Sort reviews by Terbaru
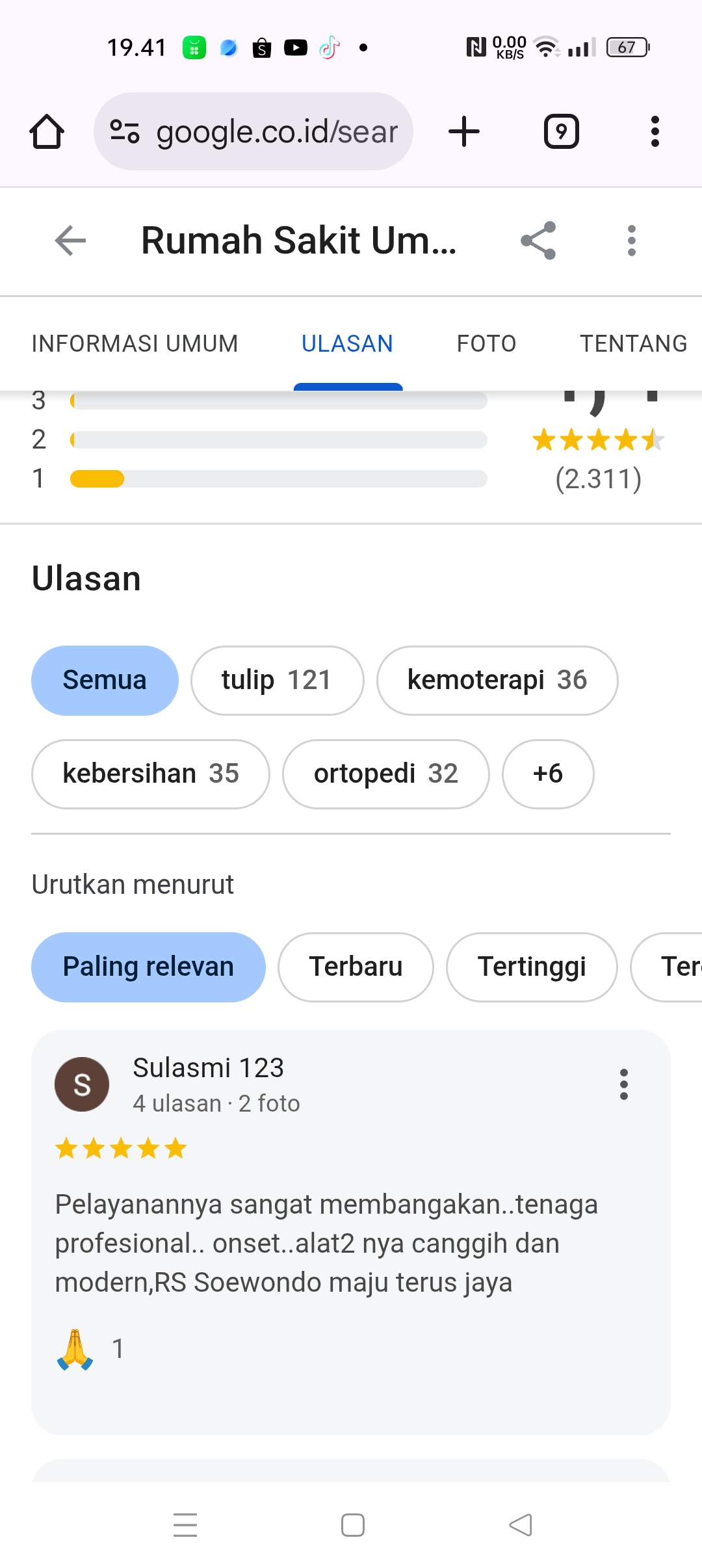 (x=356, y=967)
